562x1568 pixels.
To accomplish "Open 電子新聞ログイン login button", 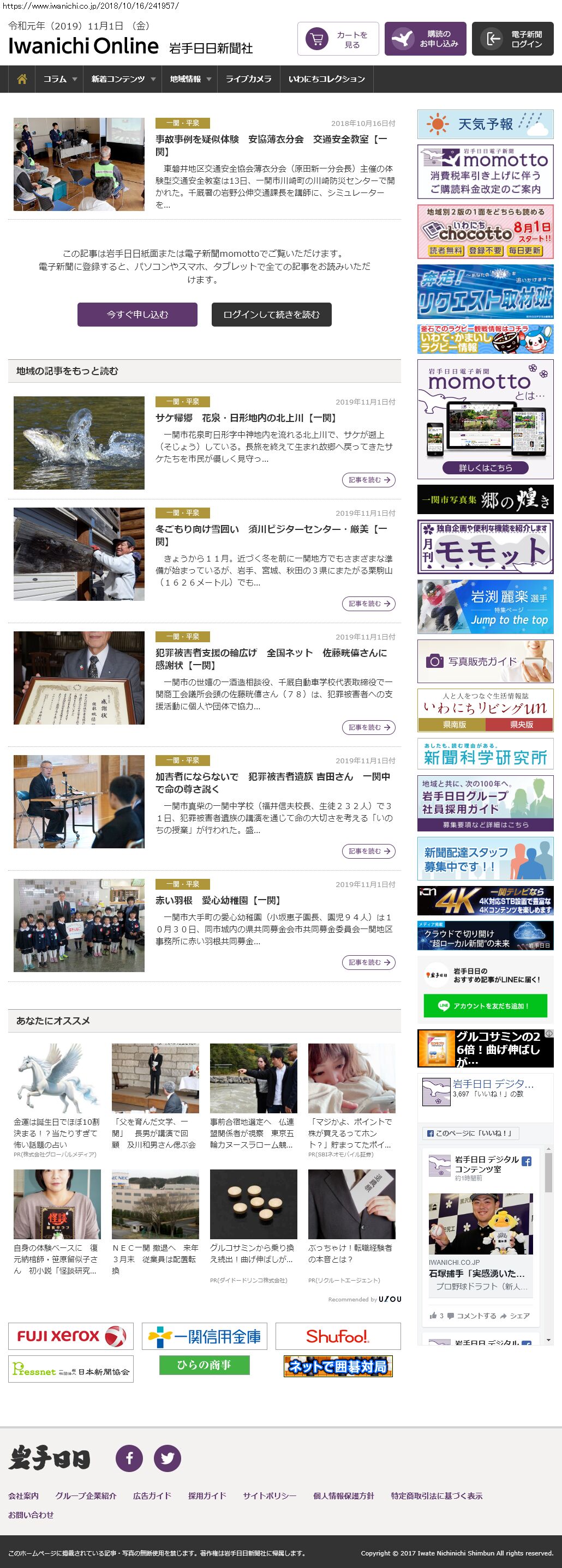I will click(512, 40).
